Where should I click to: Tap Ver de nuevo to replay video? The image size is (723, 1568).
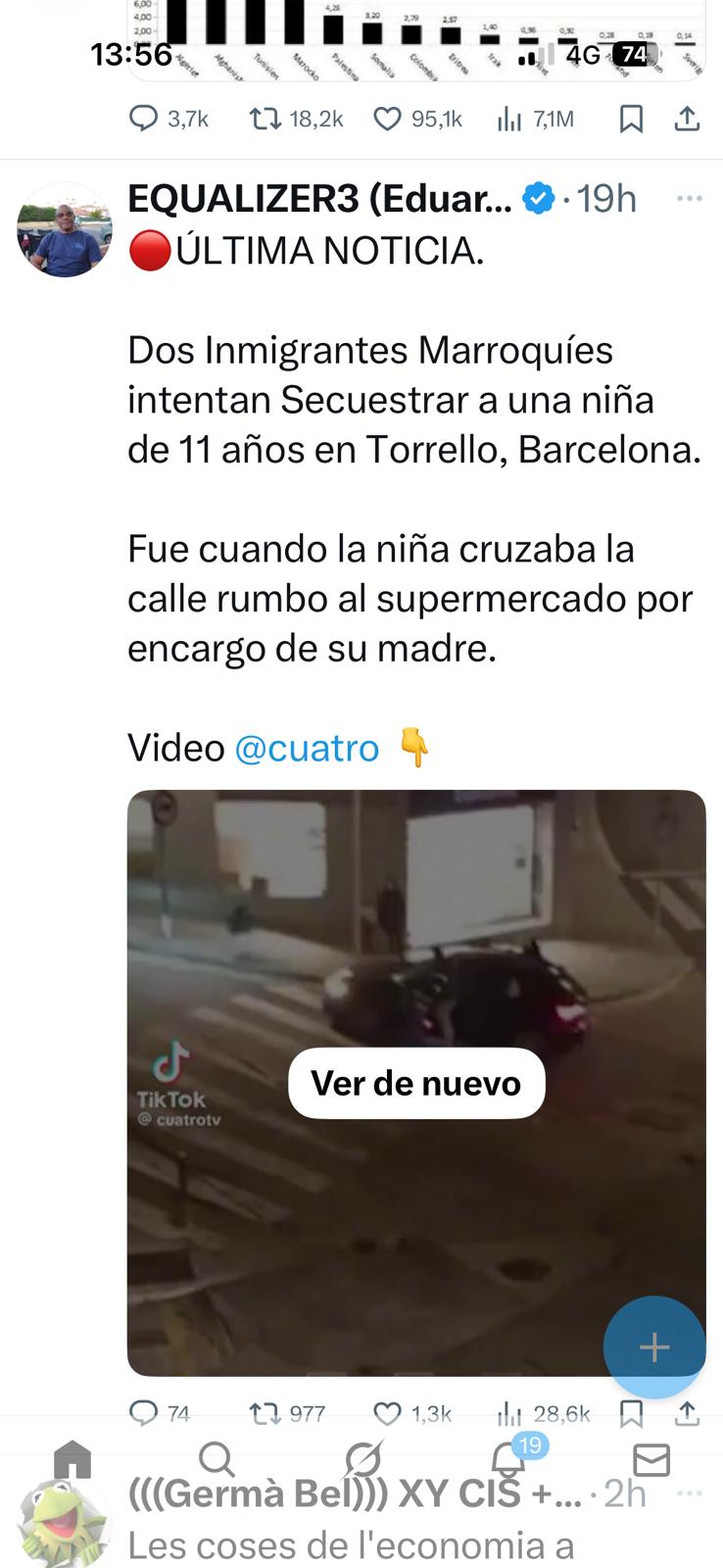pyautogui.click(x=416, y=1083)
